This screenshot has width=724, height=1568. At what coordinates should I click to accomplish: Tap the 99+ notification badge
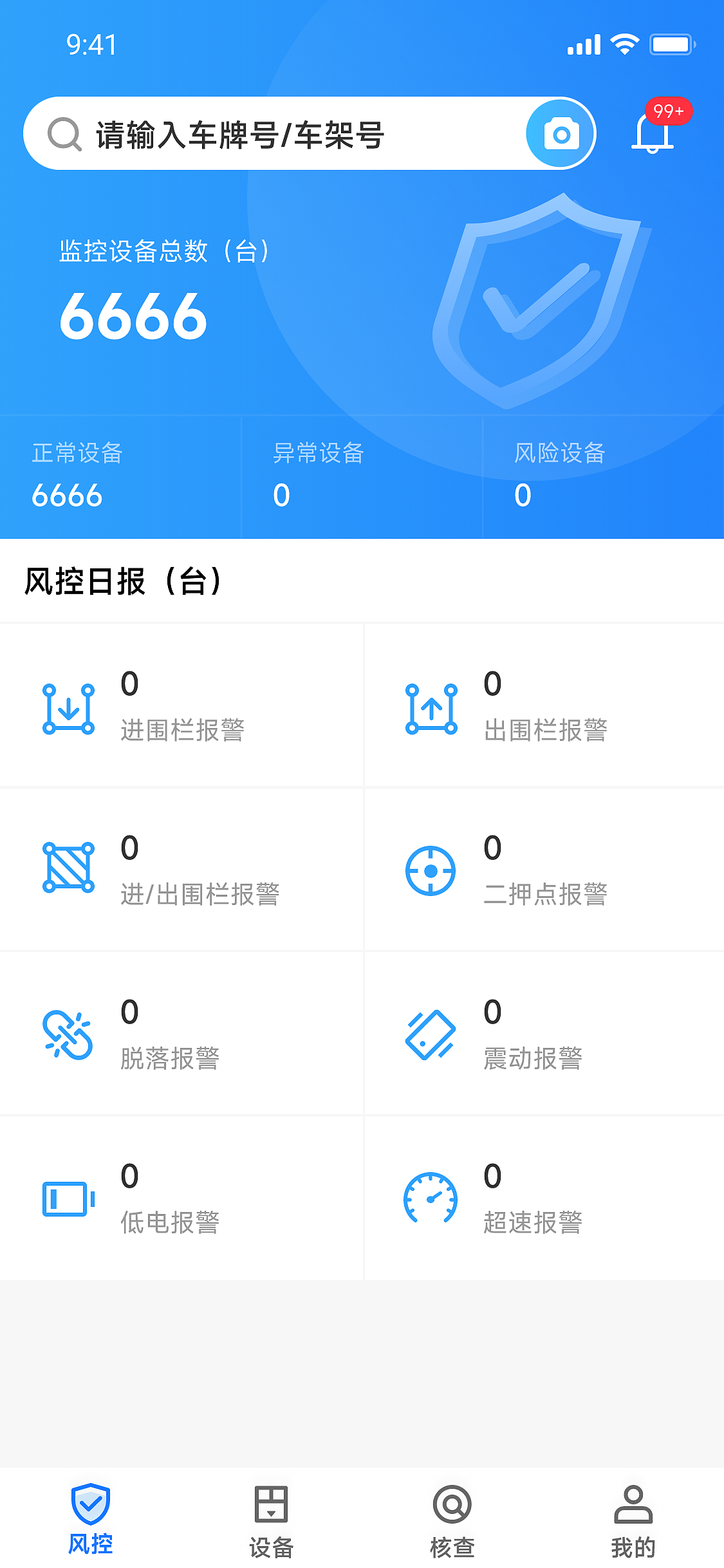pos(669,112)
